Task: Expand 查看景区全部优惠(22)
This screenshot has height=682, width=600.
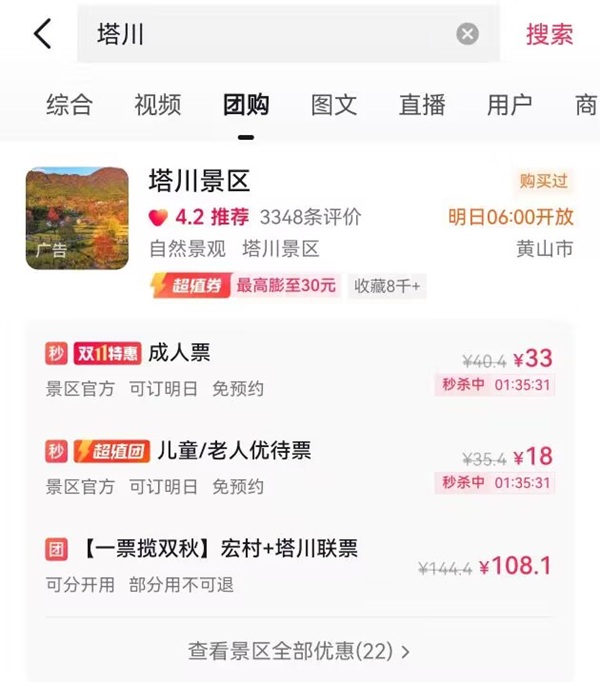Action: pos(299,651)
